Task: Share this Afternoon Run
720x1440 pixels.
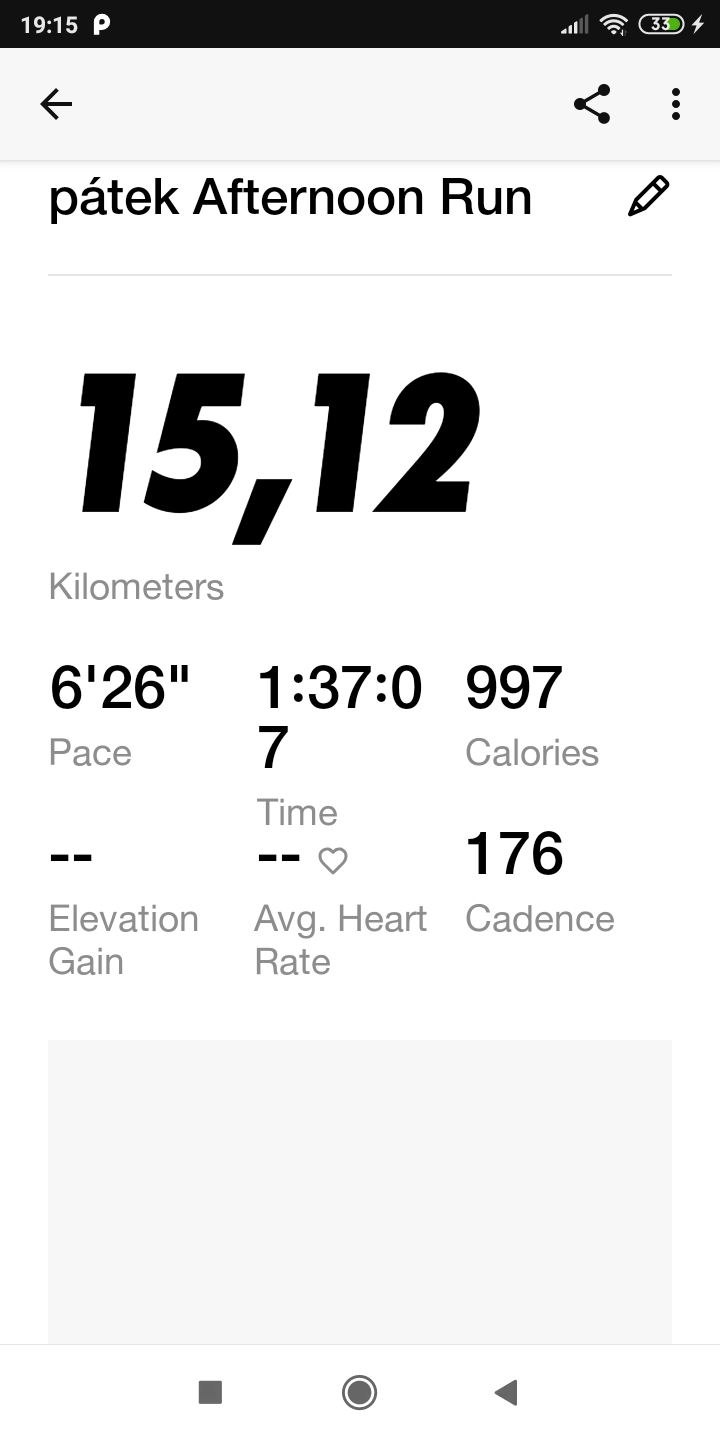Action: tap(592, 104)
